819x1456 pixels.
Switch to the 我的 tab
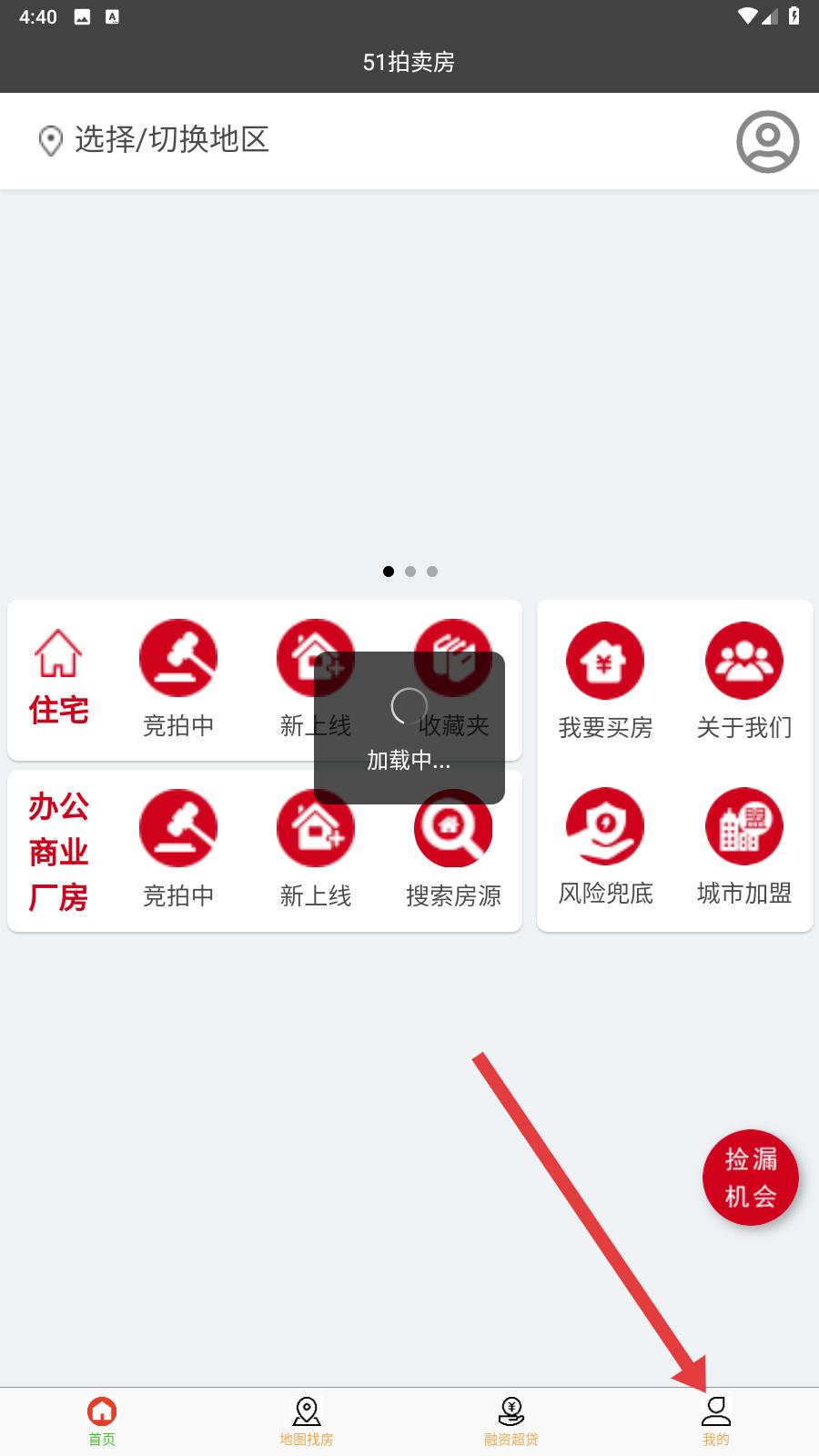pos(716,1421)
